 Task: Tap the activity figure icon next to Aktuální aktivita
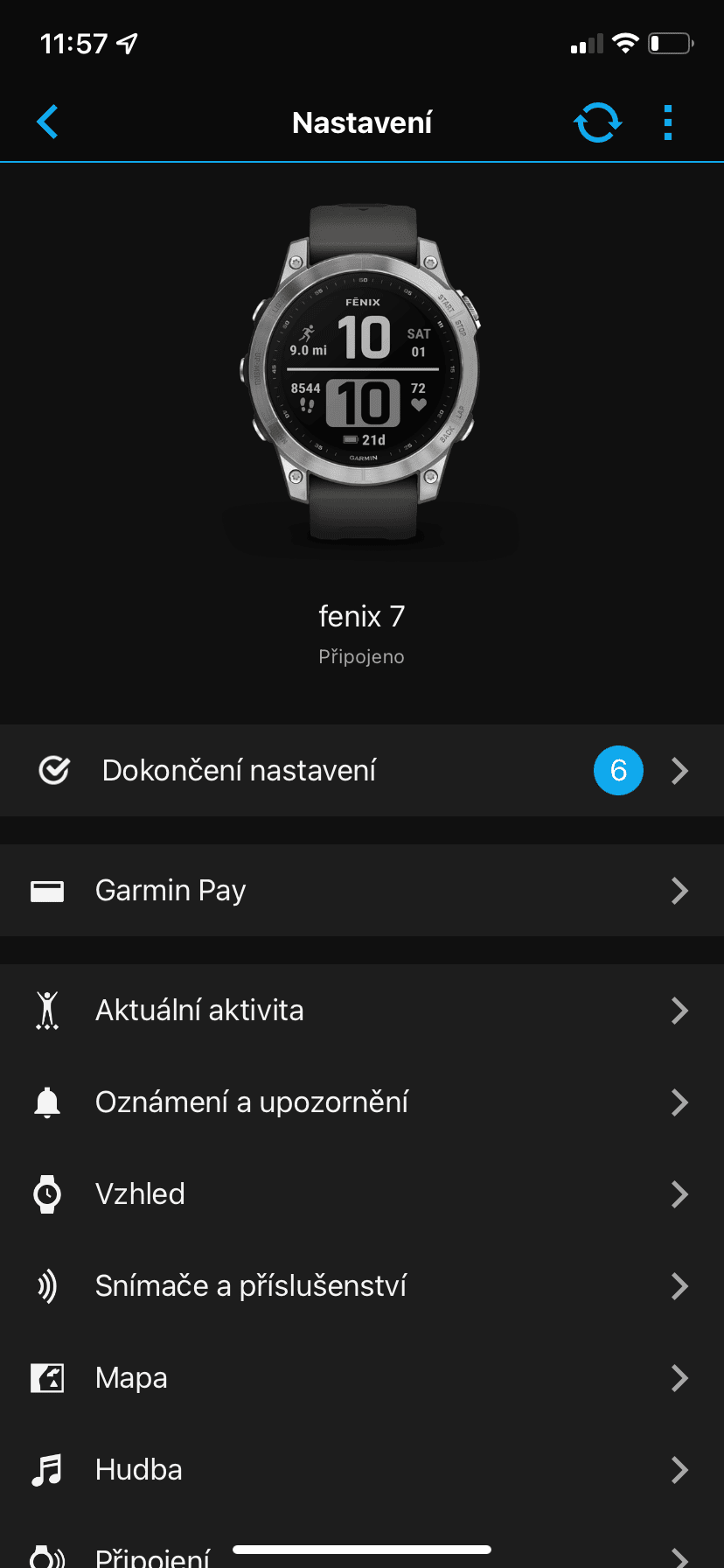47,1010
